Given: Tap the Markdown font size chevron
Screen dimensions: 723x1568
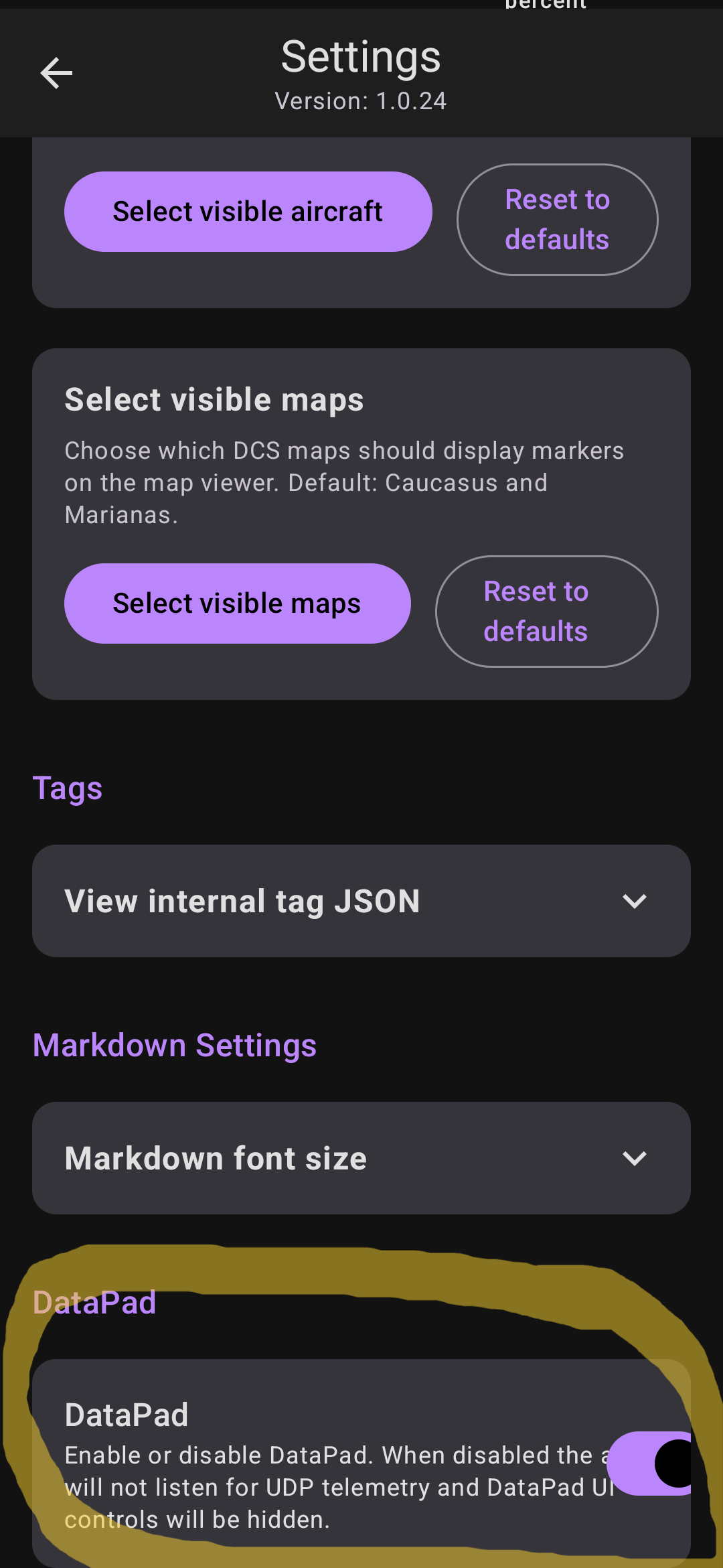Looking at the screenshot, I should [x=635, y=1157].
